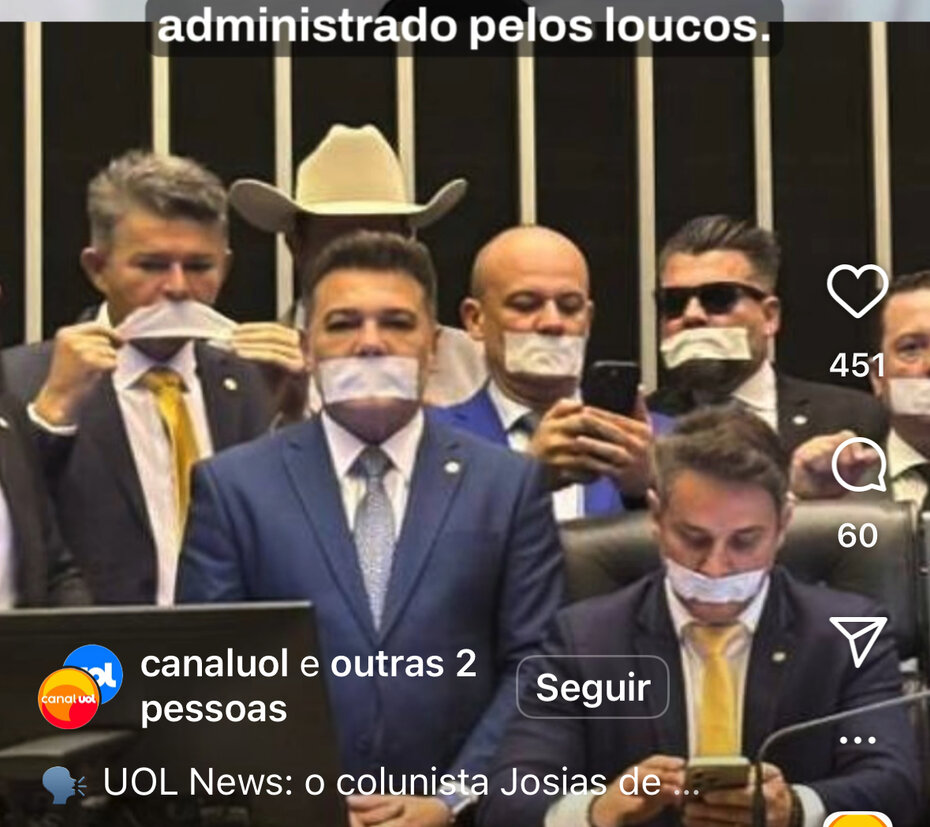Tap Seguir to follow canaluol
Viewport: 930px width, 827px height.
coord(592,687)
